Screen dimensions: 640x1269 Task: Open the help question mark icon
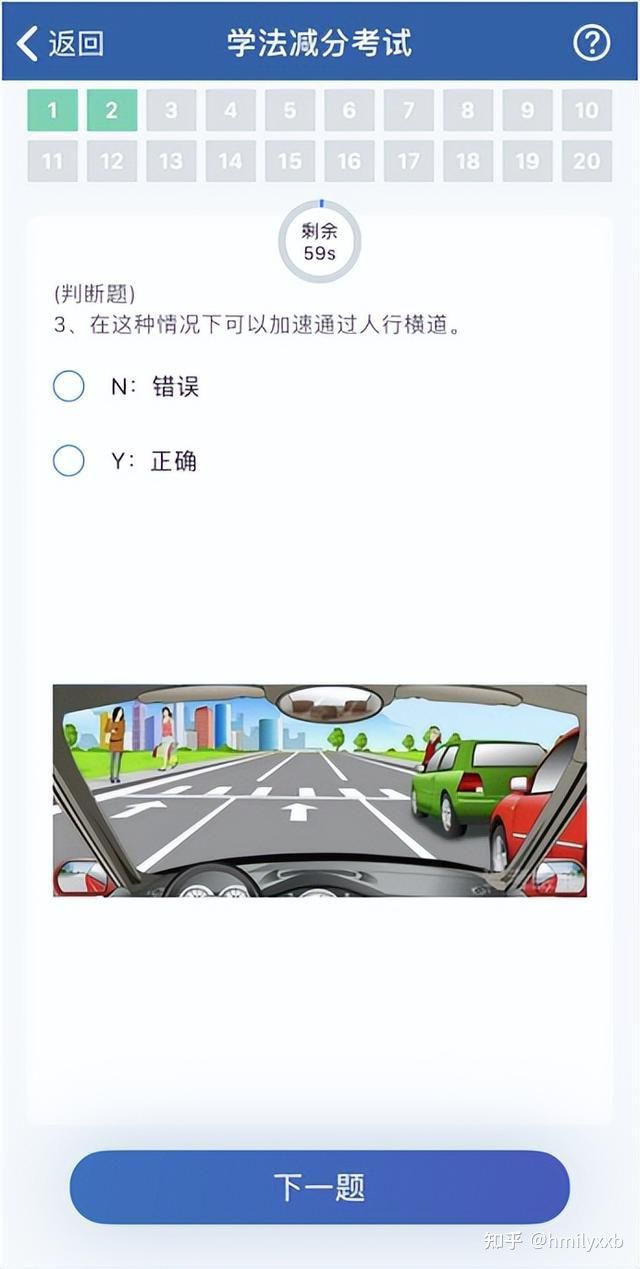coord(591,43)
